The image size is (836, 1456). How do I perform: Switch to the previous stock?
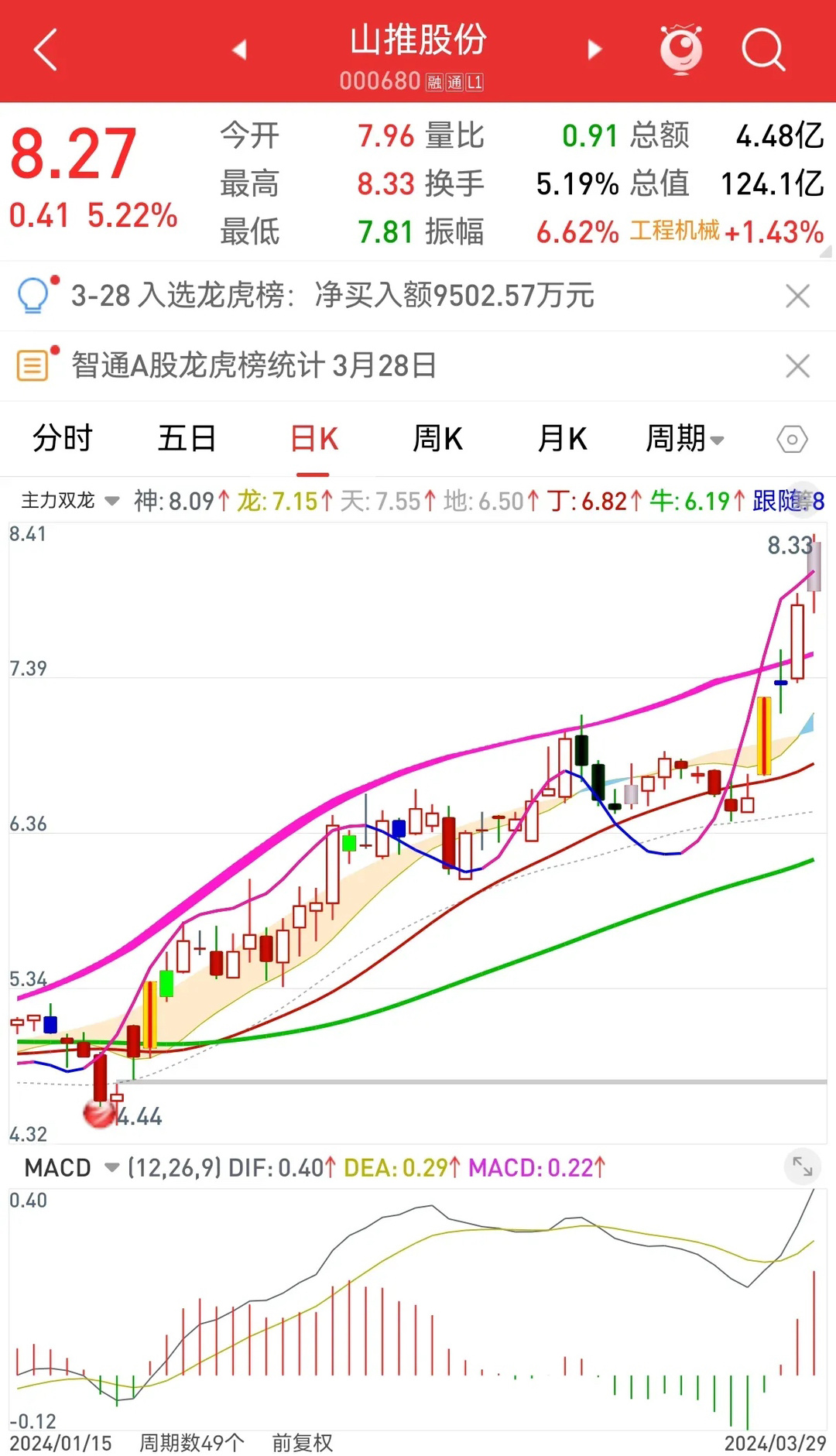pyautogui.click(x=239, y=50)
